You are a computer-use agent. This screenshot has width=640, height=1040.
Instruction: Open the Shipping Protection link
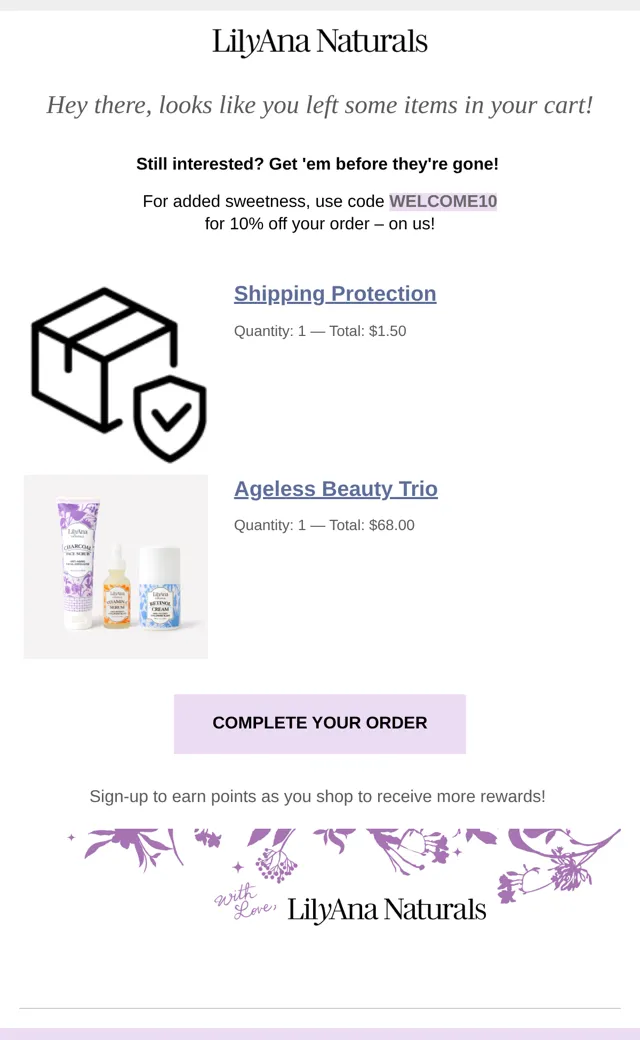click(335, 294)
